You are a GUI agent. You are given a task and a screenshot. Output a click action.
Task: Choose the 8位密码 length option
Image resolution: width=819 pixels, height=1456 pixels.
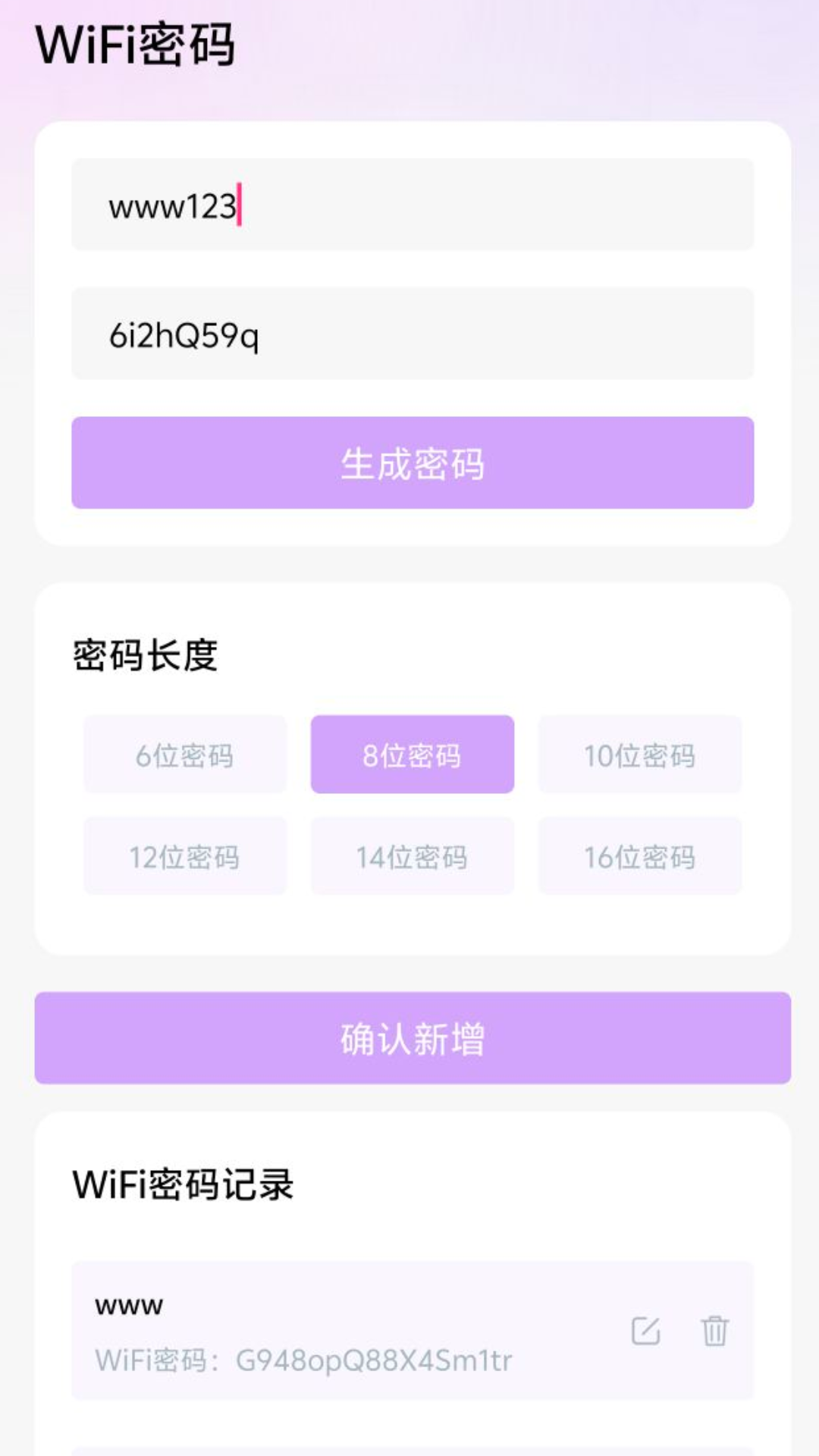point(413,755)
